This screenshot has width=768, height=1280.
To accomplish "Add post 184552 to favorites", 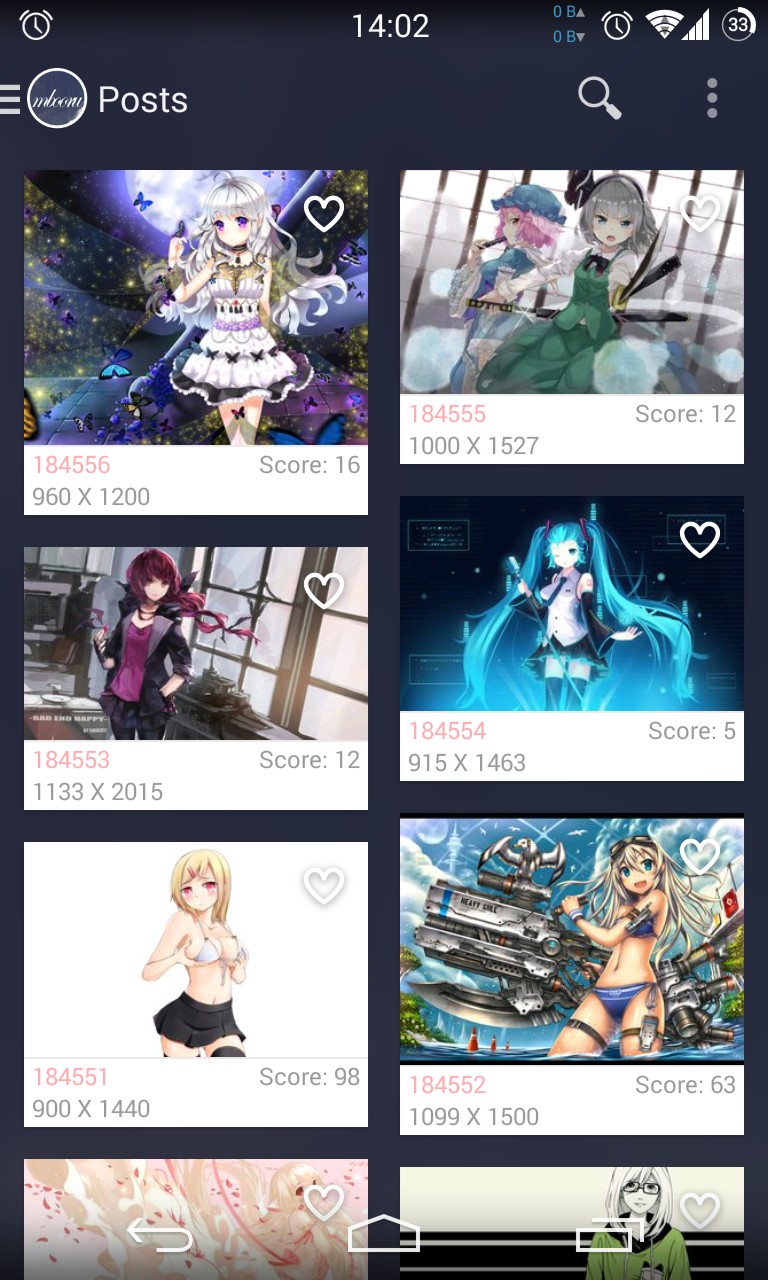I will [700, 855].
